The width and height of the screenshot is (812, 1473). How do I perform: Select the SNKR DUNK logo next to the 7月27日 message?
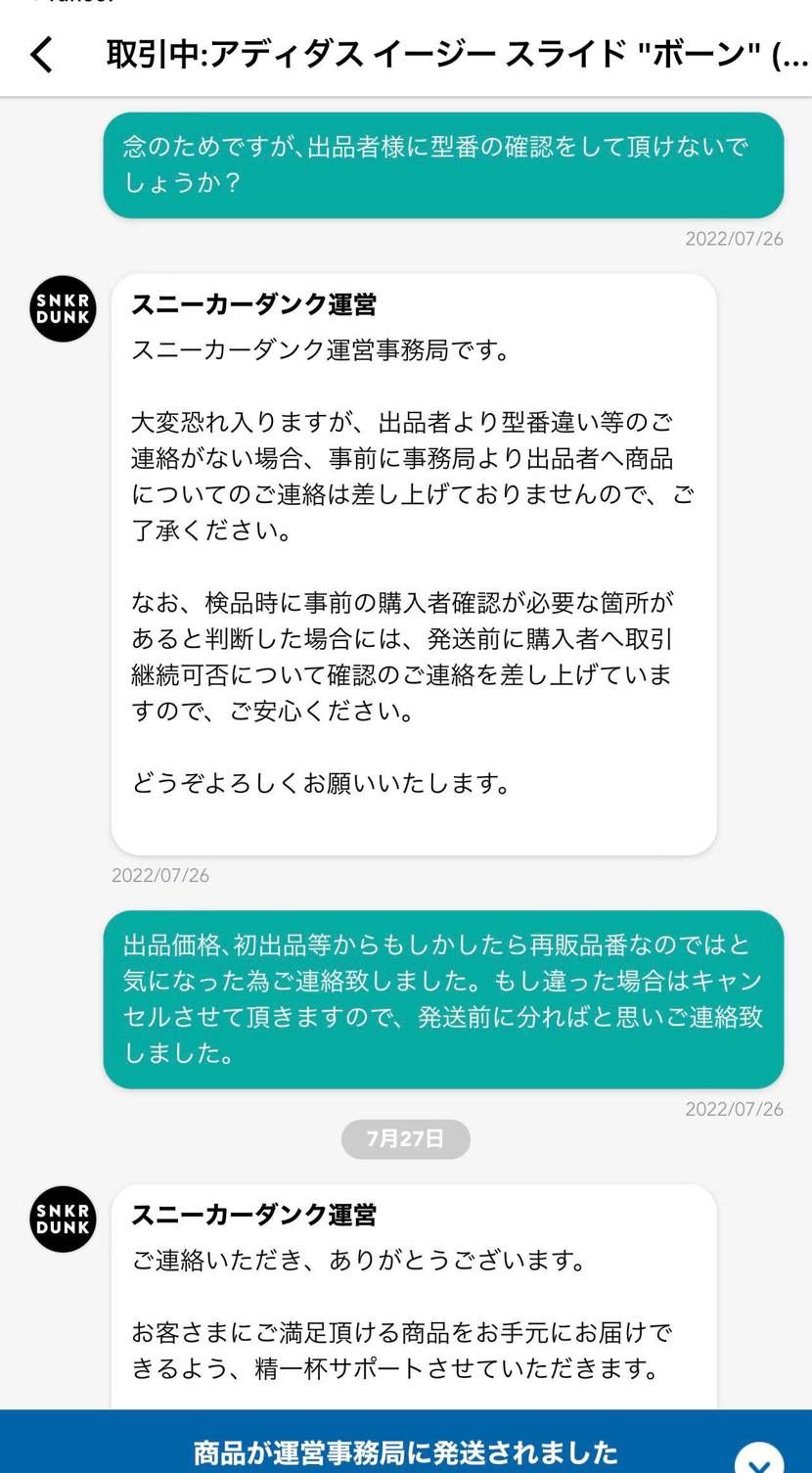point(62,1220)
